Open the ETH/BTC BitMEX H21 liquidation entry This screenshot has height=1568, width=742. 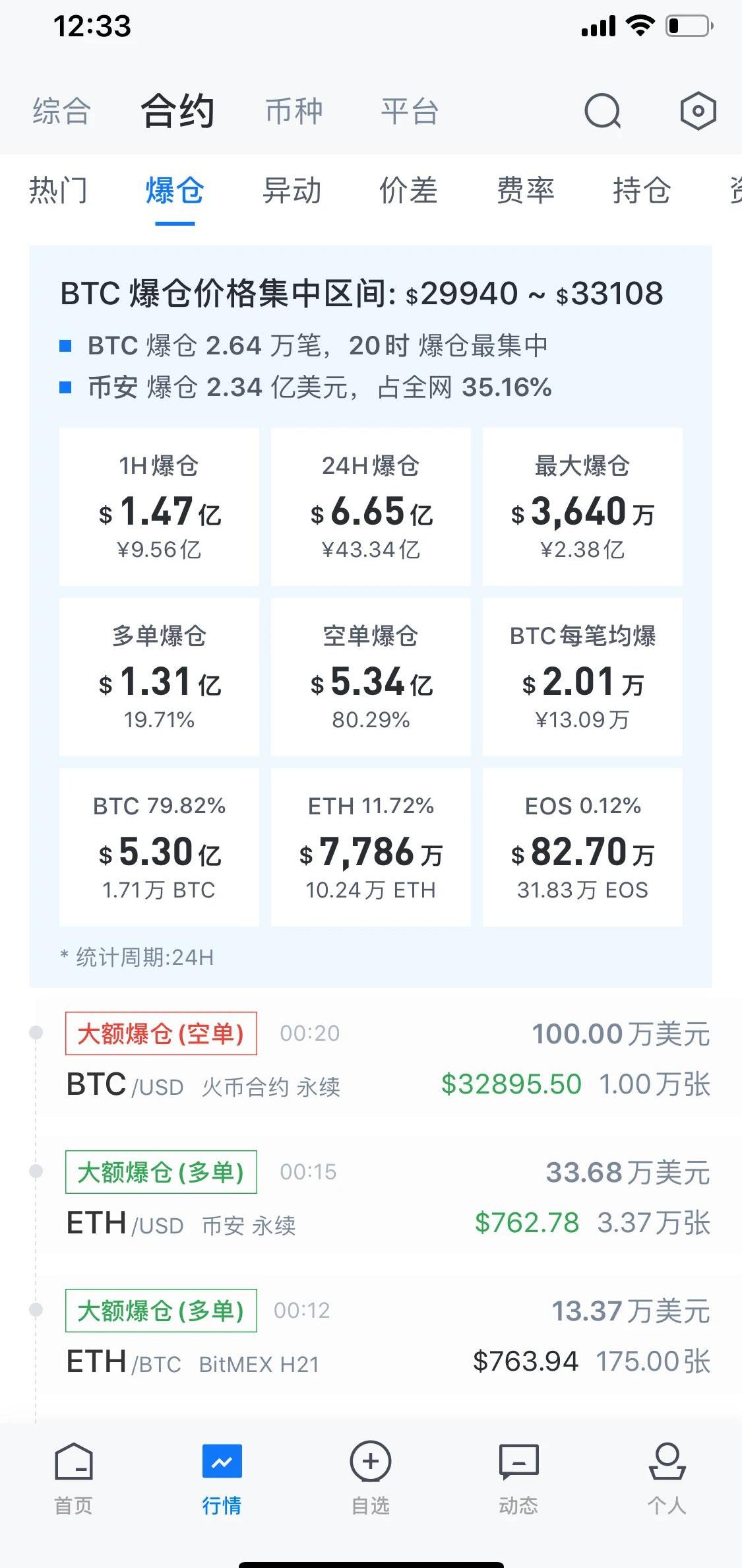click(388, 1334)
